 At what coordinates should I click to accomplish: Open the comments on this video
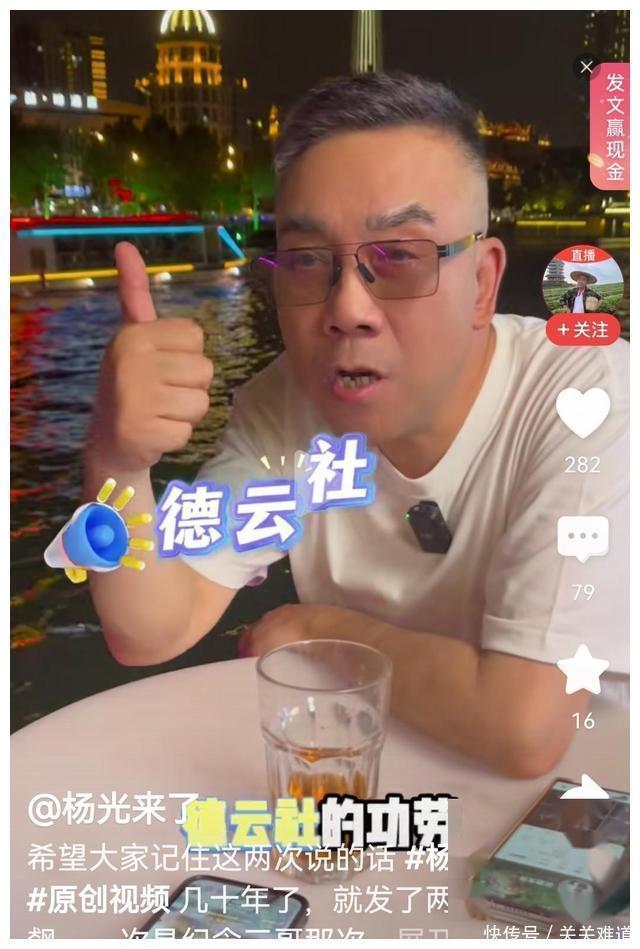[582, 540]
